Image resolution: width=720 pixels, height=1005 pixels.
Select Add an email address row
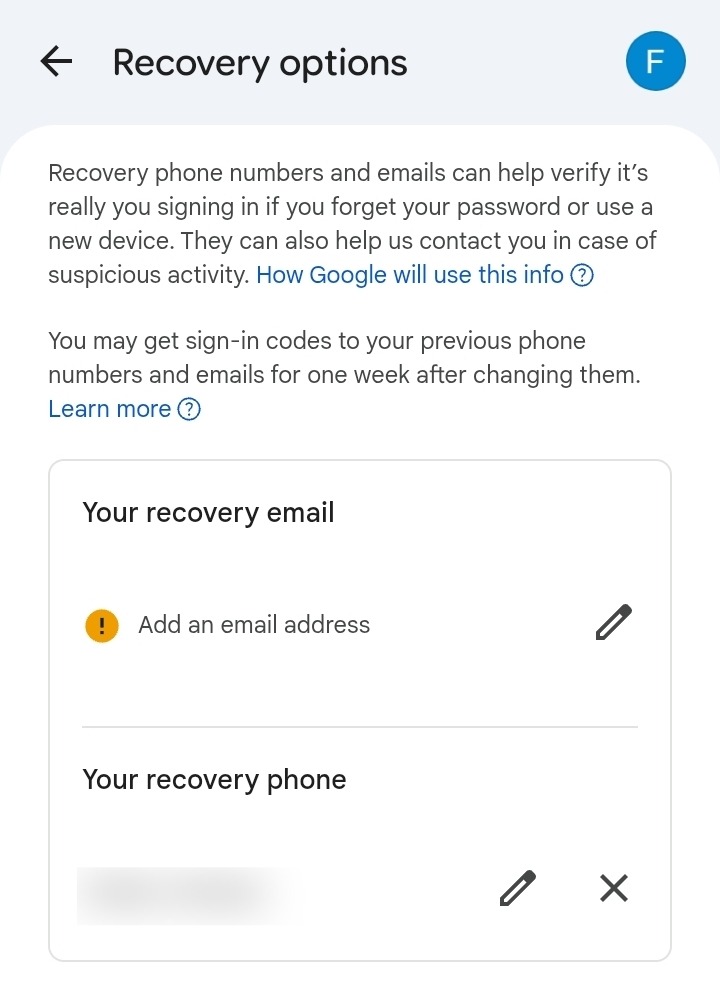(254, 625)
